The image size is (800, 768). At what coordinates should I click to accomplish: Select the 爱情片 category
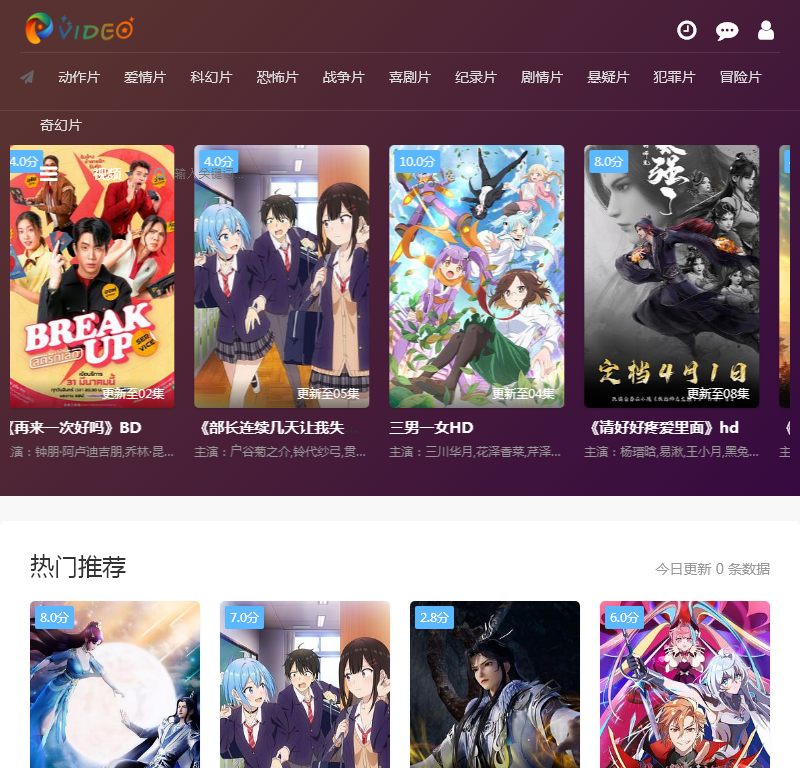(x=145, y=77)
